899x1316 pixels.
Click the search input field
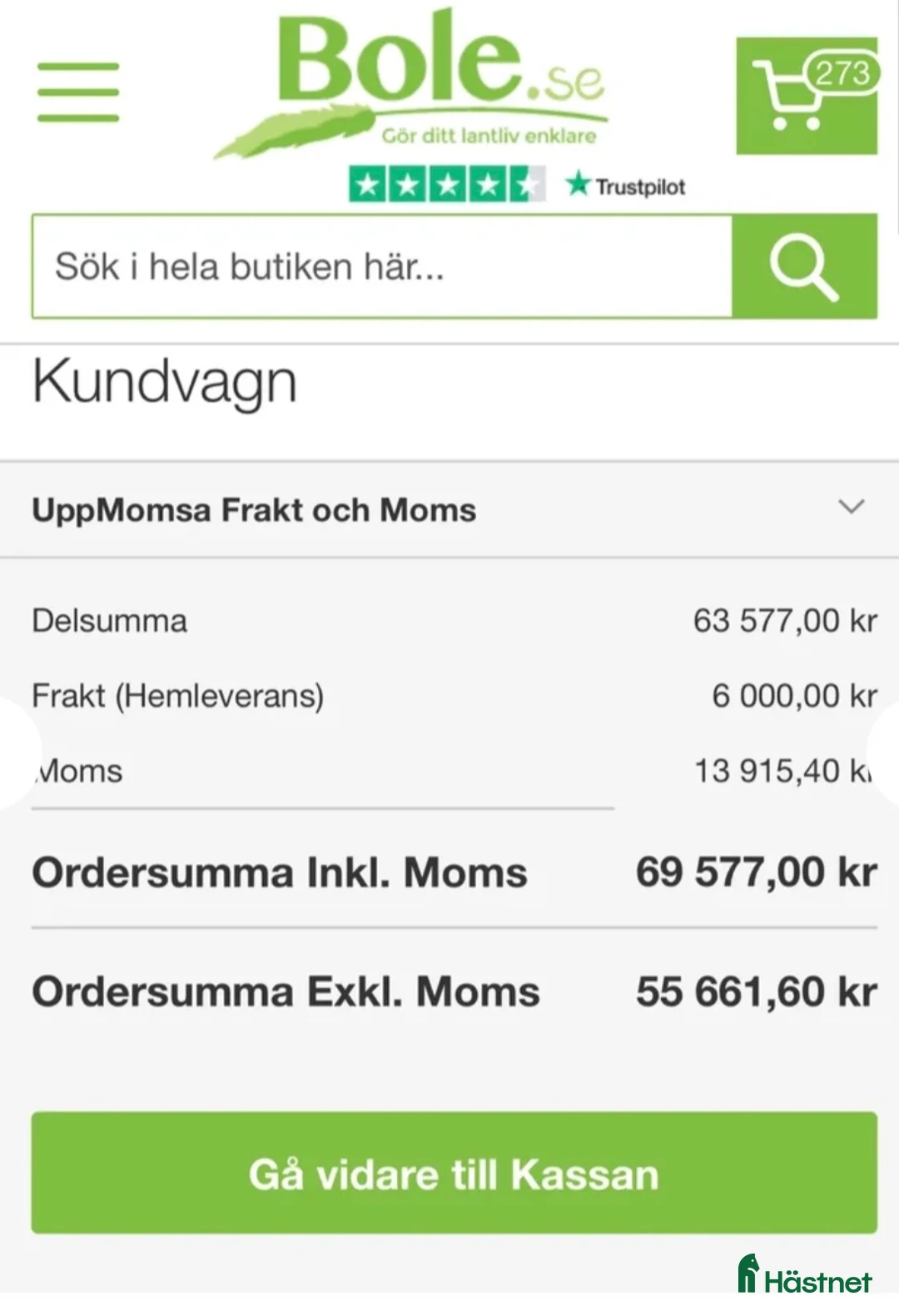tap(375, 266)
